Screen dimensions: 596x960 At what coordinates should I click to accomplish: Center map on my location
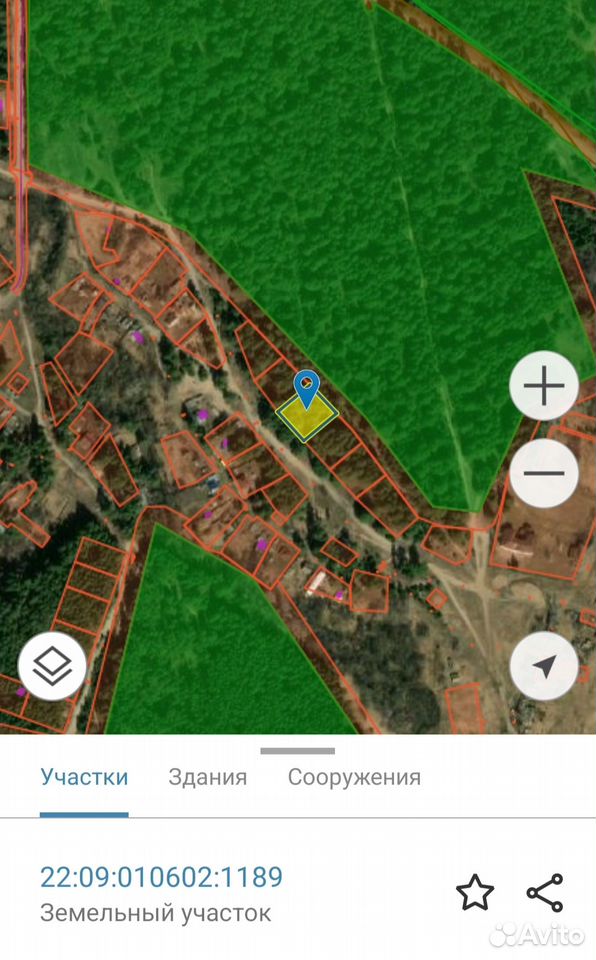click(544, 666)
